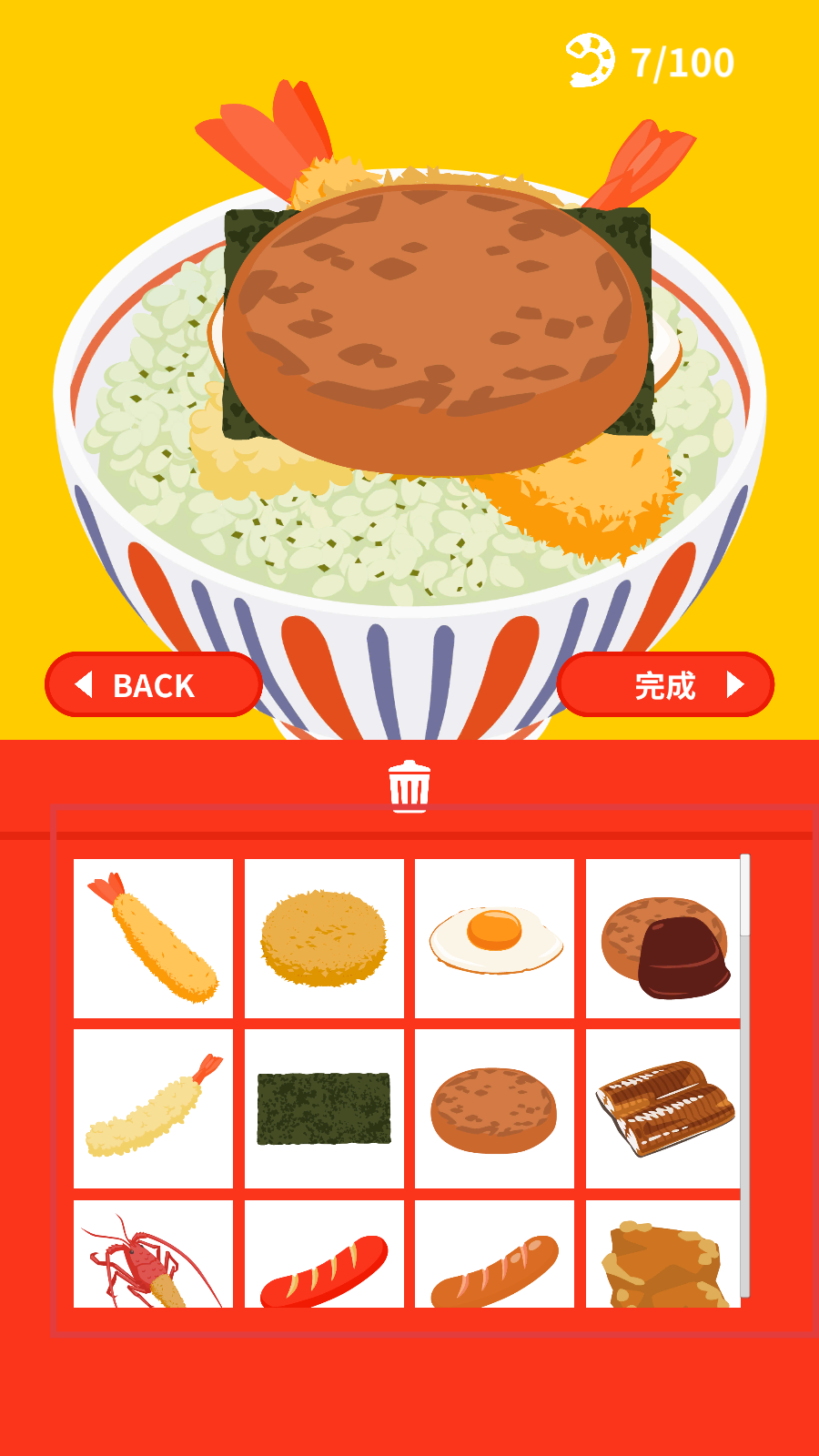Add the grilled eel topping
Viewport: 819px width, 1456px height.
click(x=663, y=1108)
